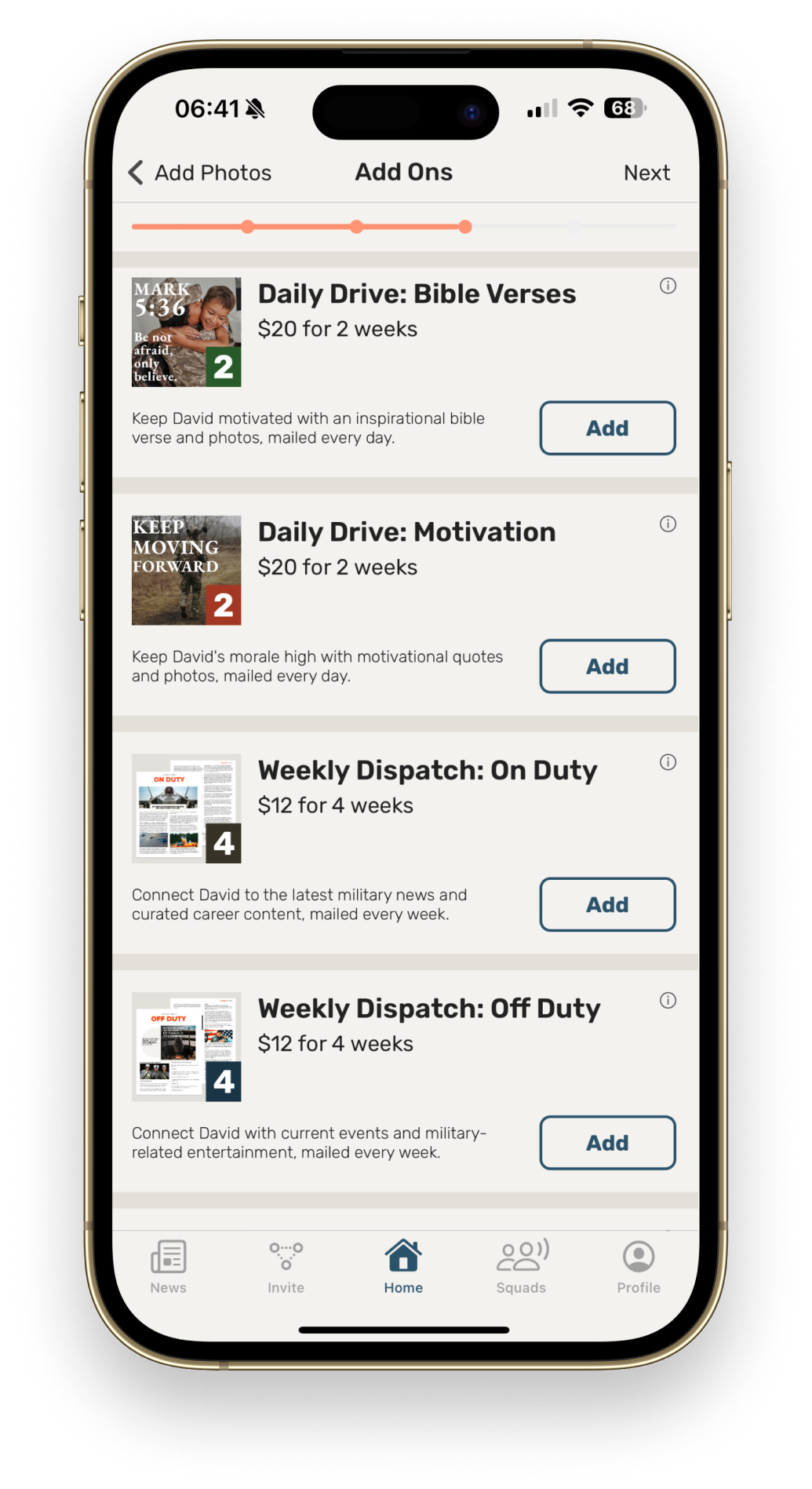The image size is (812, 1489).
Task: Go to the Home tab
Action: point(403,1266)
